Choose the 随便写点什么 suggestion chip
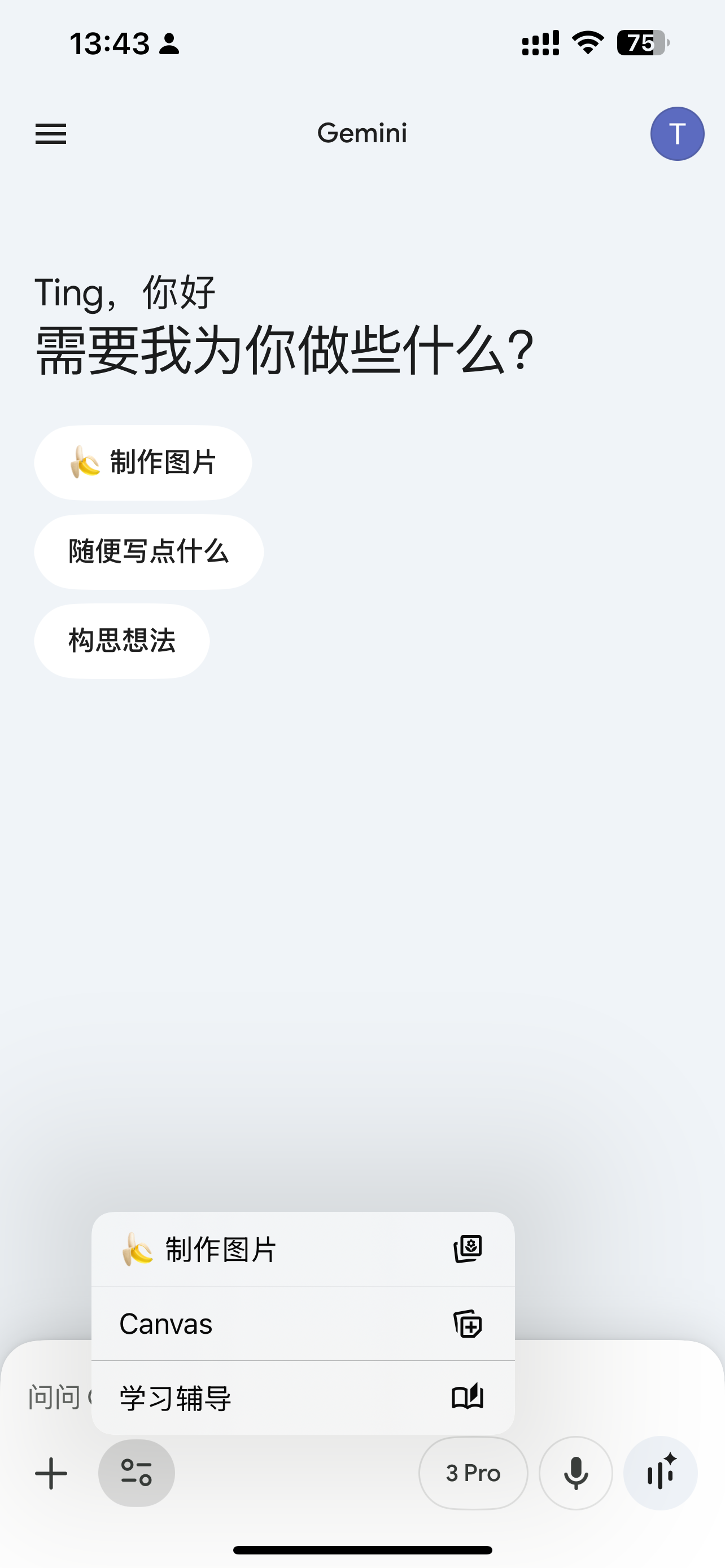The height and width of the screenshot is (1568, 725). [x=149, y=551]
